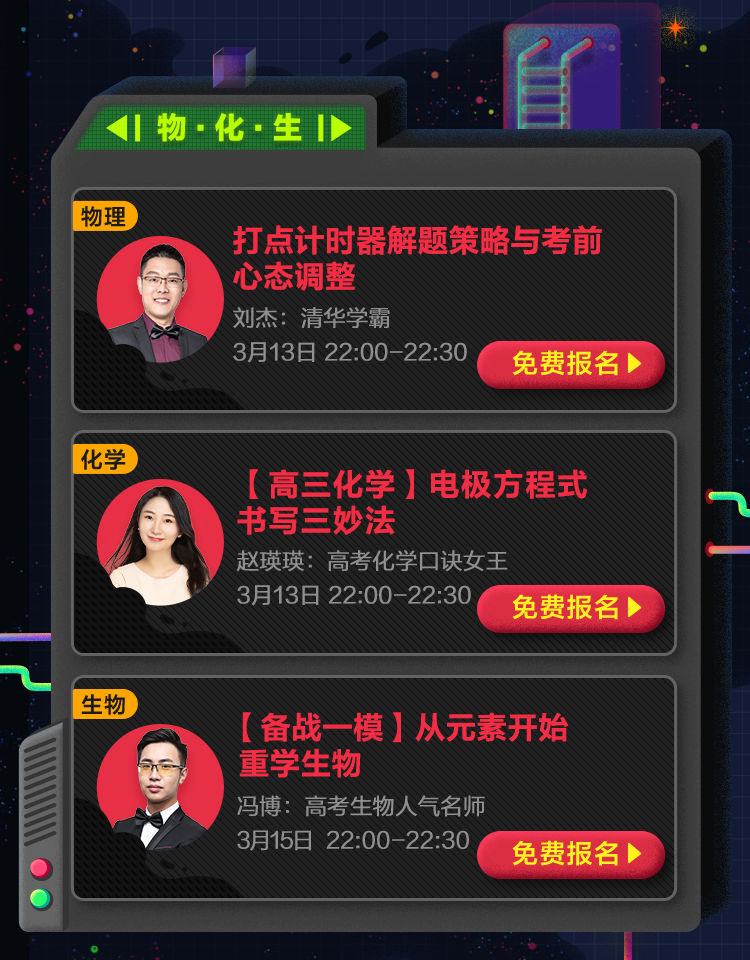750x960 pixels.
Task: Open the 打点计时器解题策略 course card
Action: [x=416, y=257]
